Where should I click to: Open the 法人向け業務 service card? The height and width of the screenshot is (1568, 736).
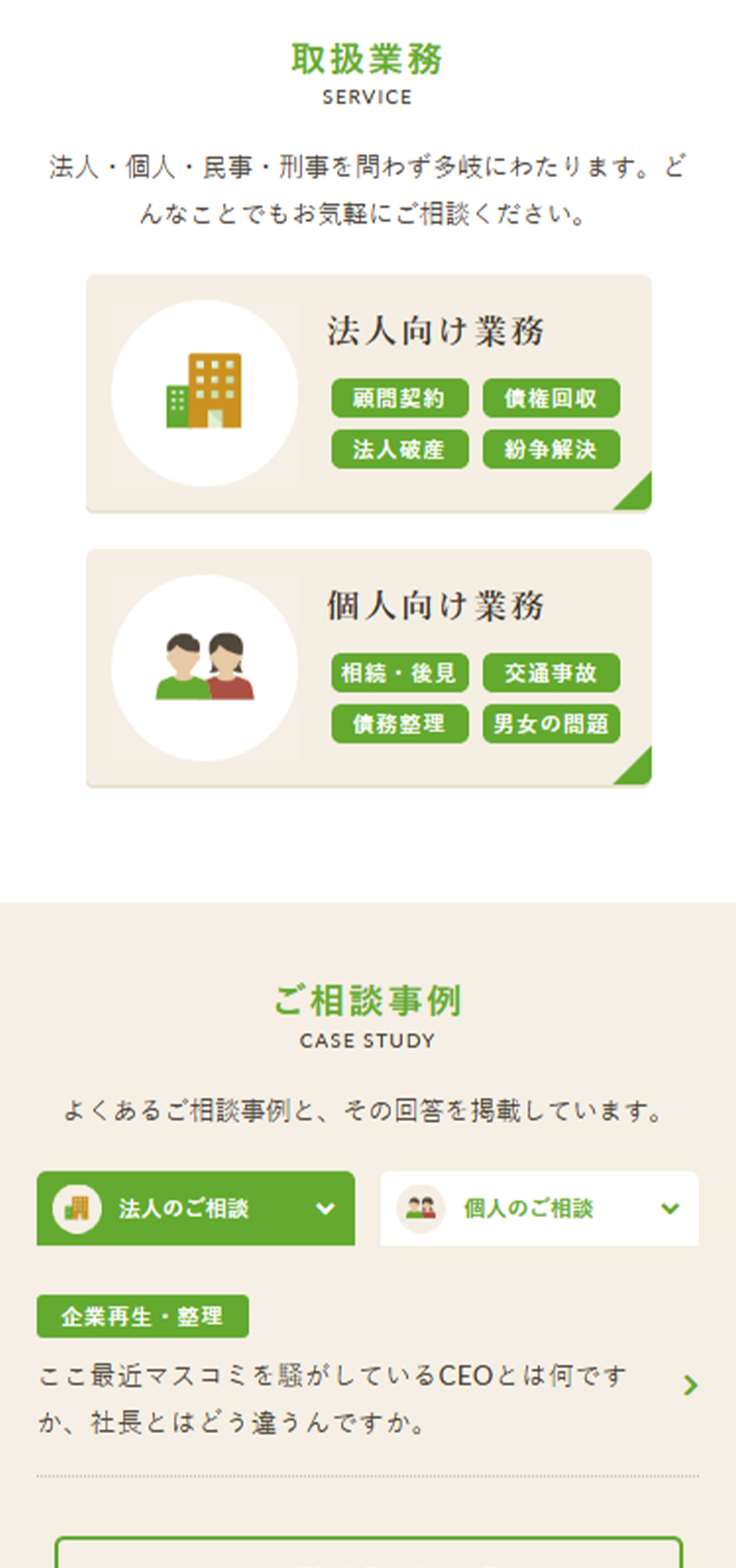435,332
